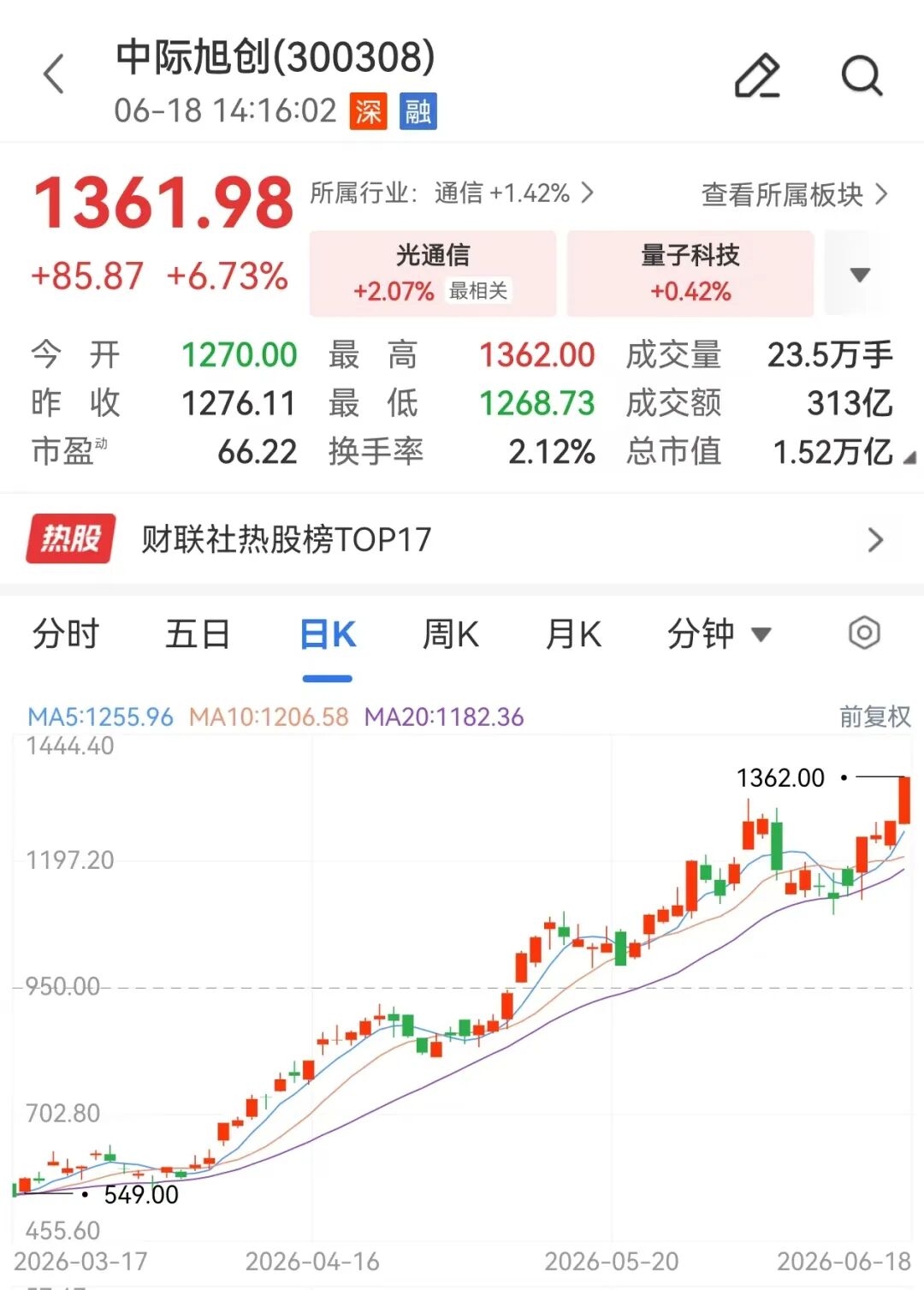Image resolution: width=924 pixels, height=1290 pixels.
Task: Switch to the 分时 chart tab
Action: (x=66, y=634)
